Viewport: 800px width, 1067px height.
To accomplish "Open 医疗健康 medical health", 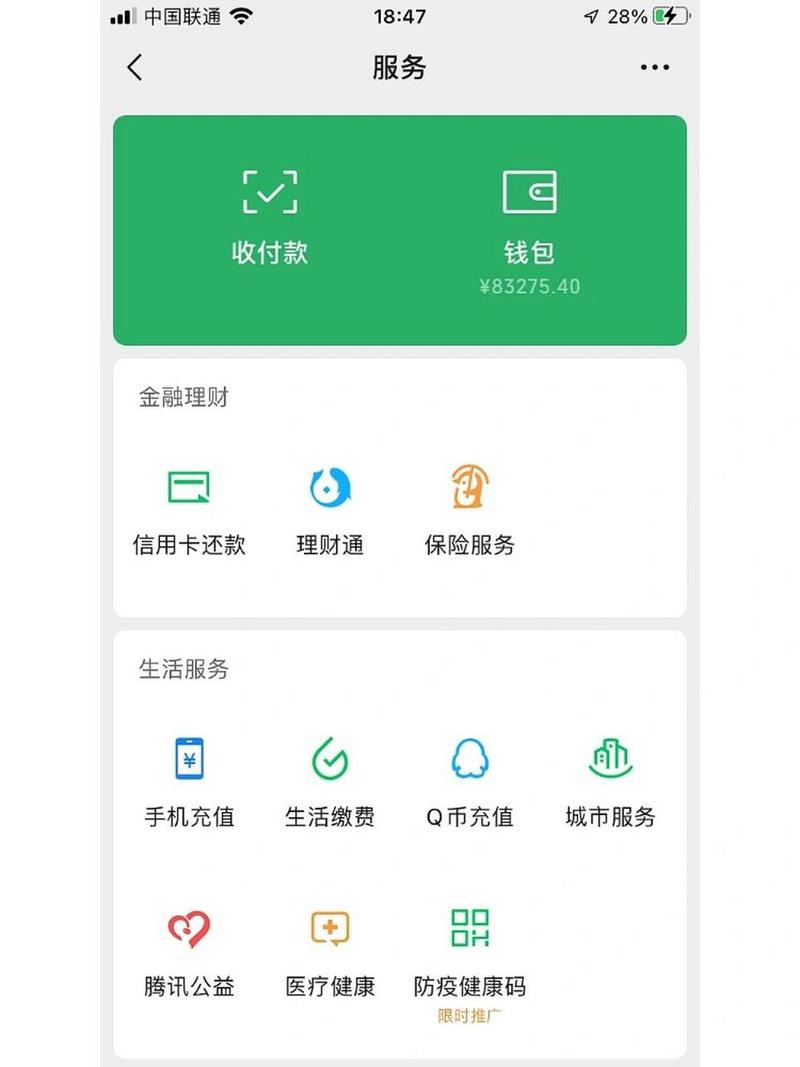I will (330, 950).
